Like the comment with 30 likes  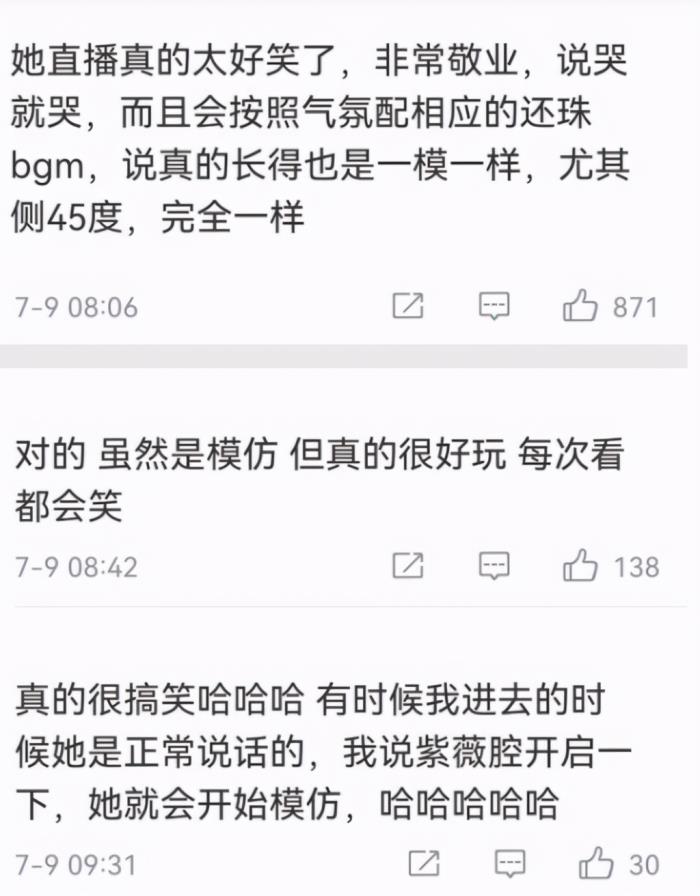[597, 863]
